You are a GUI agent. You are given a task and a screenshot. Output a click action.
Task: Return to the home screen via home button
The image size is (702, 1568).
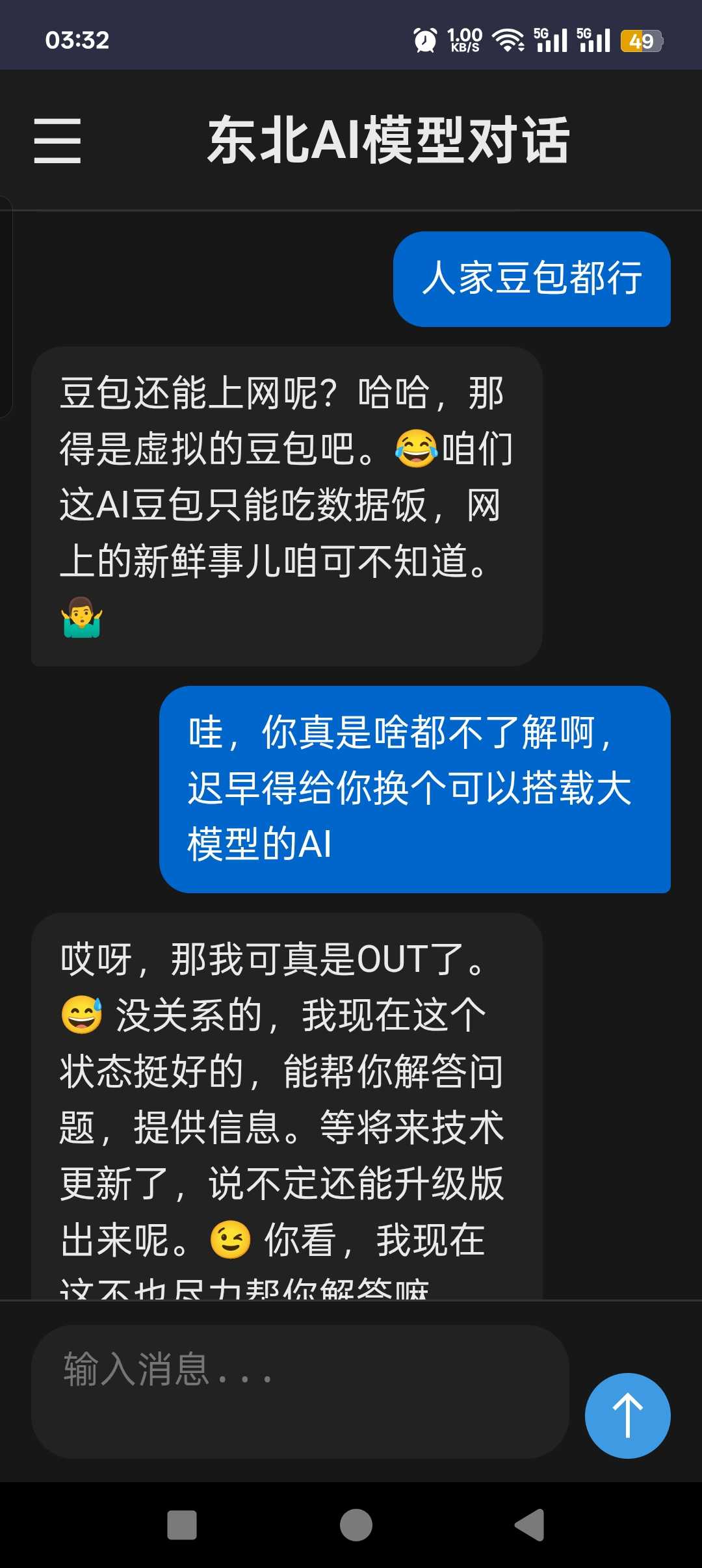(x=356, y=1525)
